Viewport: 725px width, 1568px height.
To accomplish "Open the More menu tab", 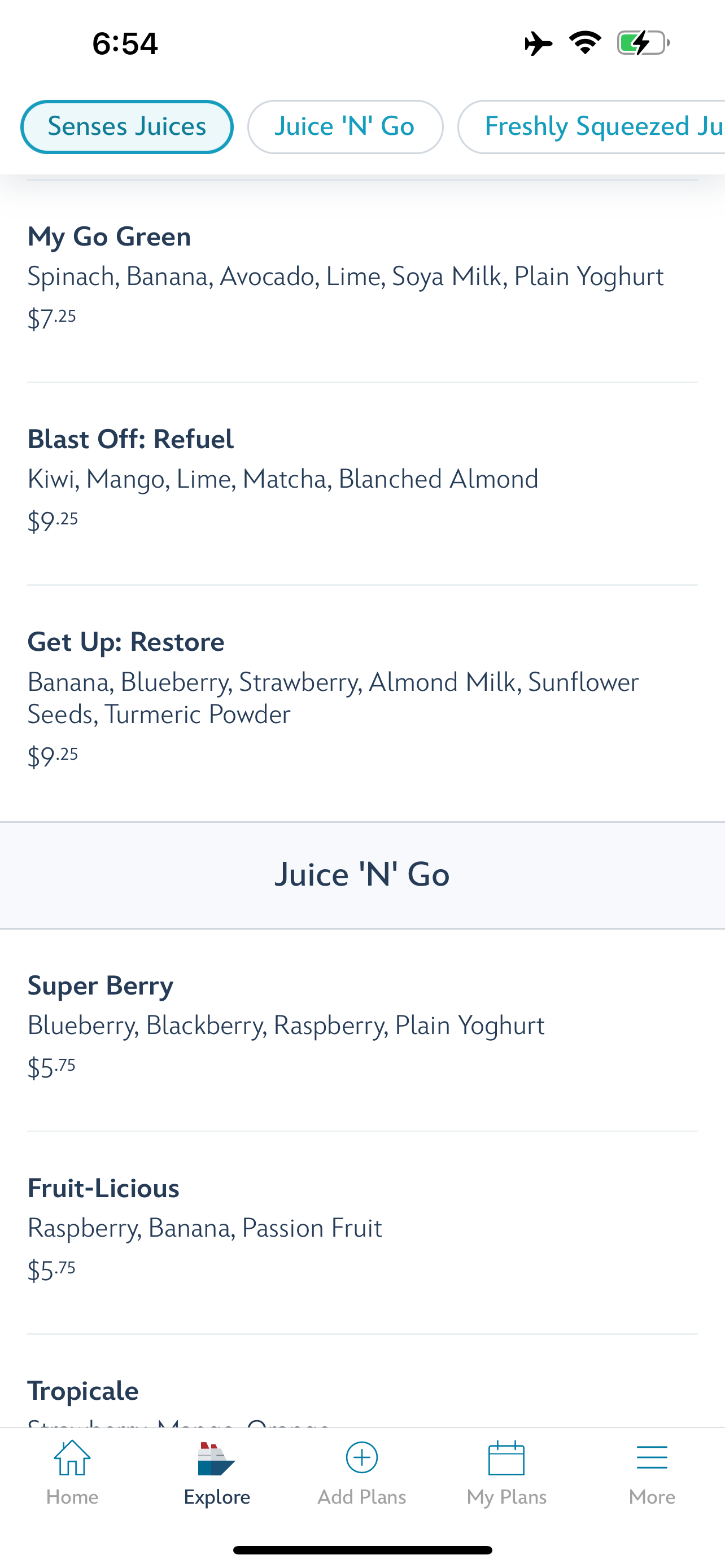I will [x=652, y=1473].
